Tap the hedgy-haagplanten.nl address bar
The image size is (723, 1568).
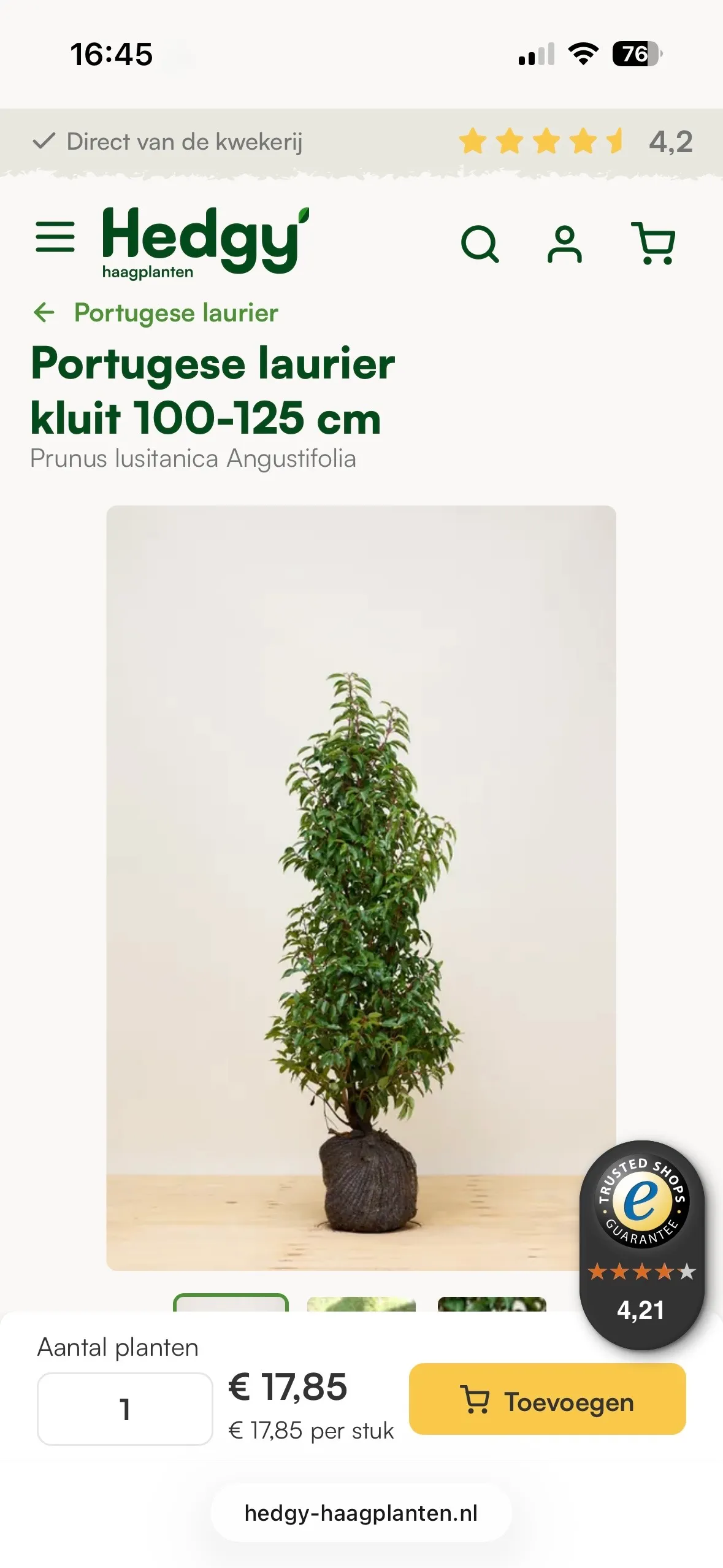[x=361, y=1513]
